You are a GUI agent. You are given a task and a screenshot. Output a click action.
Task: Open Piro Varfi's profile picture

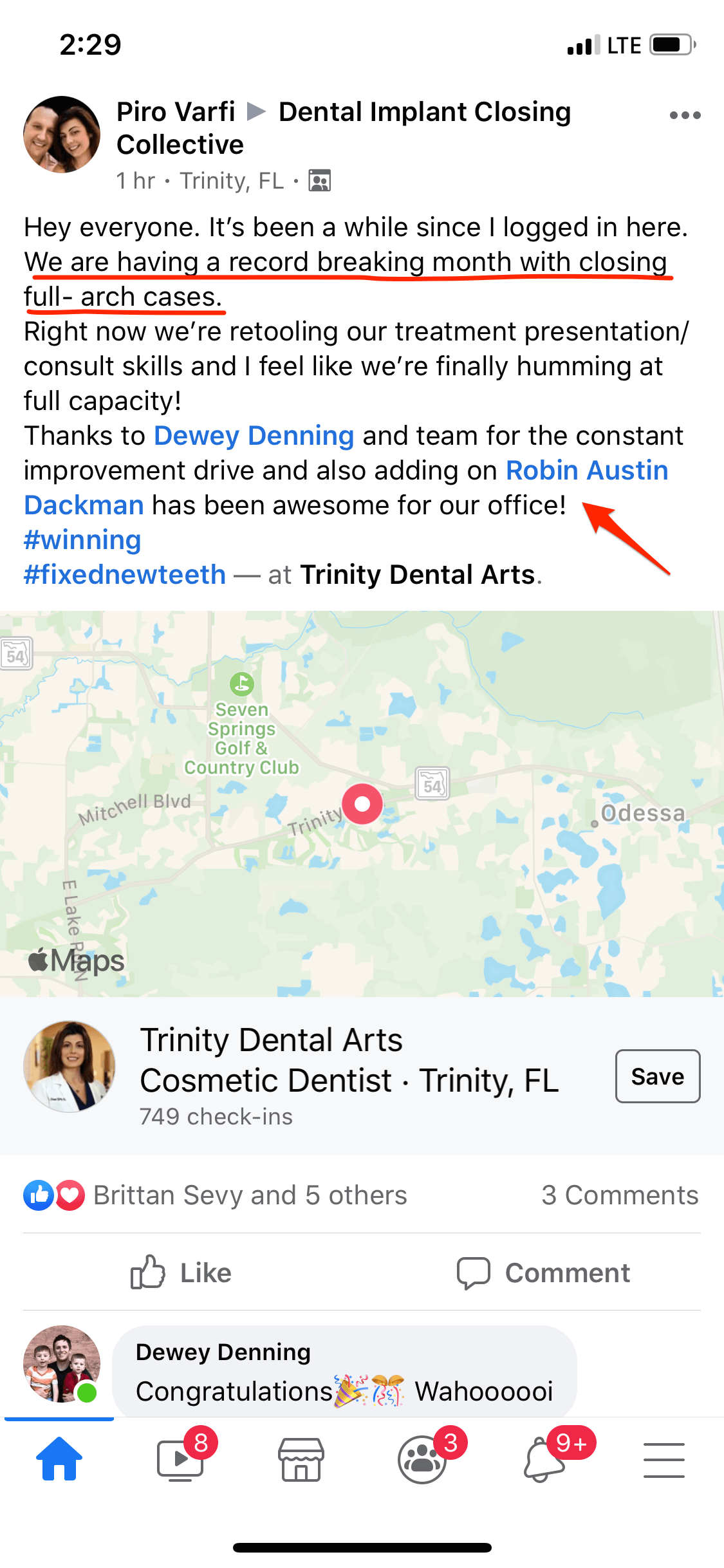pos(62,135)
